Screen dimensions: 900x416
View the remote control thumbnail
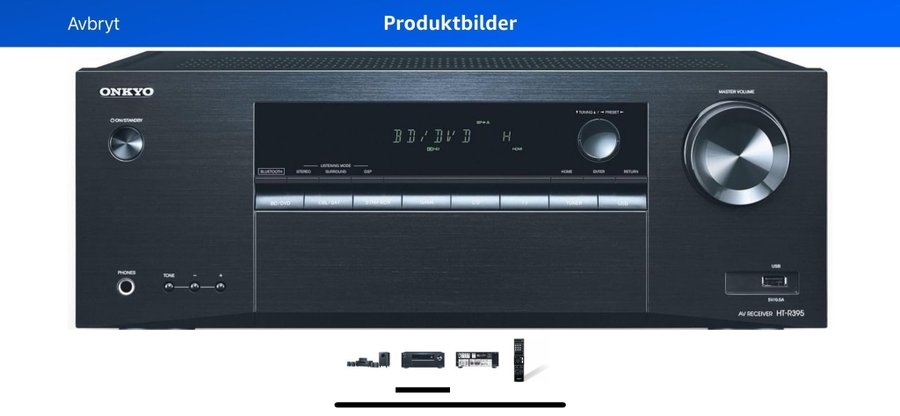[519, 359]
